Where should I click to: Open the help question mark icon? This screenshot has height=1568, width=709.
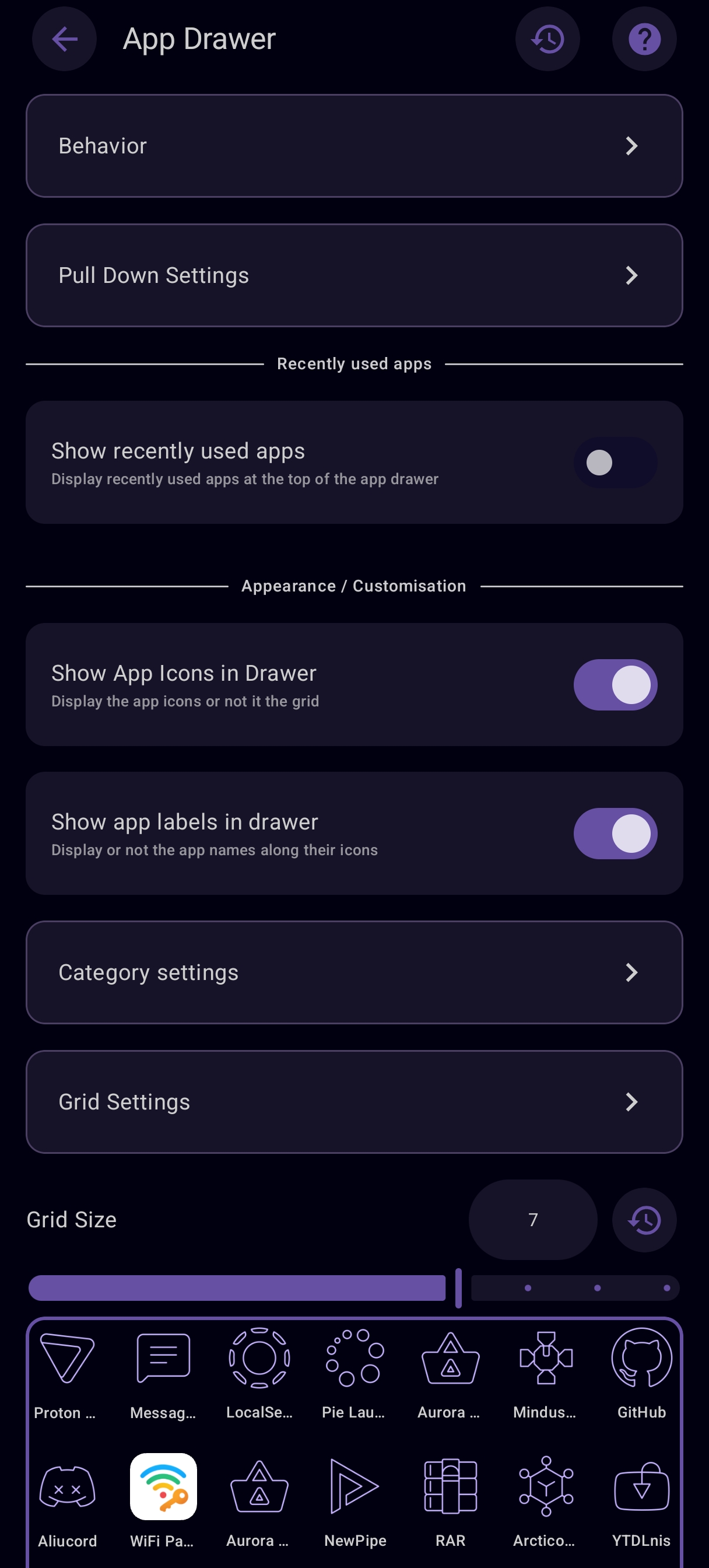coord(644,40)
